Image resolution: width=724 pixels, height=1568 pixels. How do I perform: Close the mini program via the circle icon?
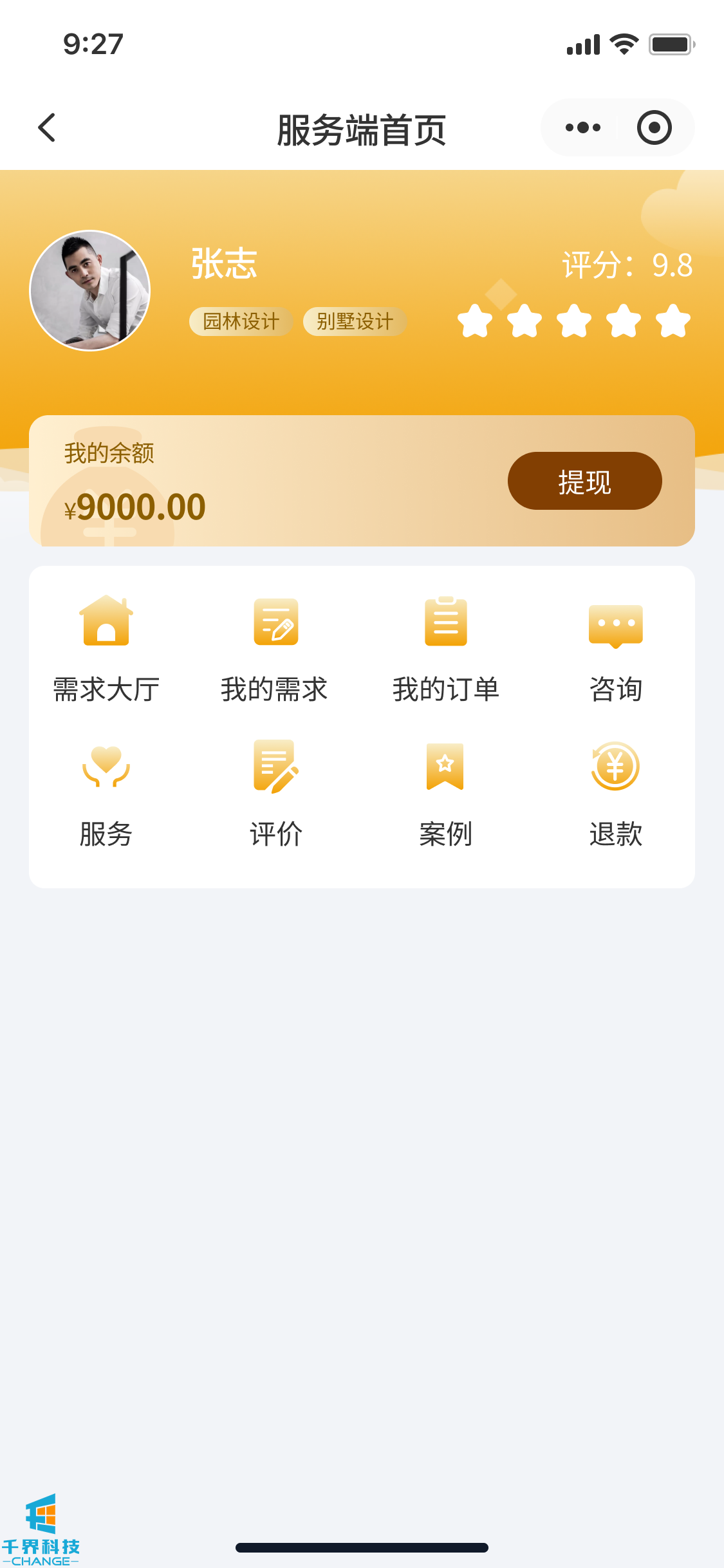pos(654,127)
